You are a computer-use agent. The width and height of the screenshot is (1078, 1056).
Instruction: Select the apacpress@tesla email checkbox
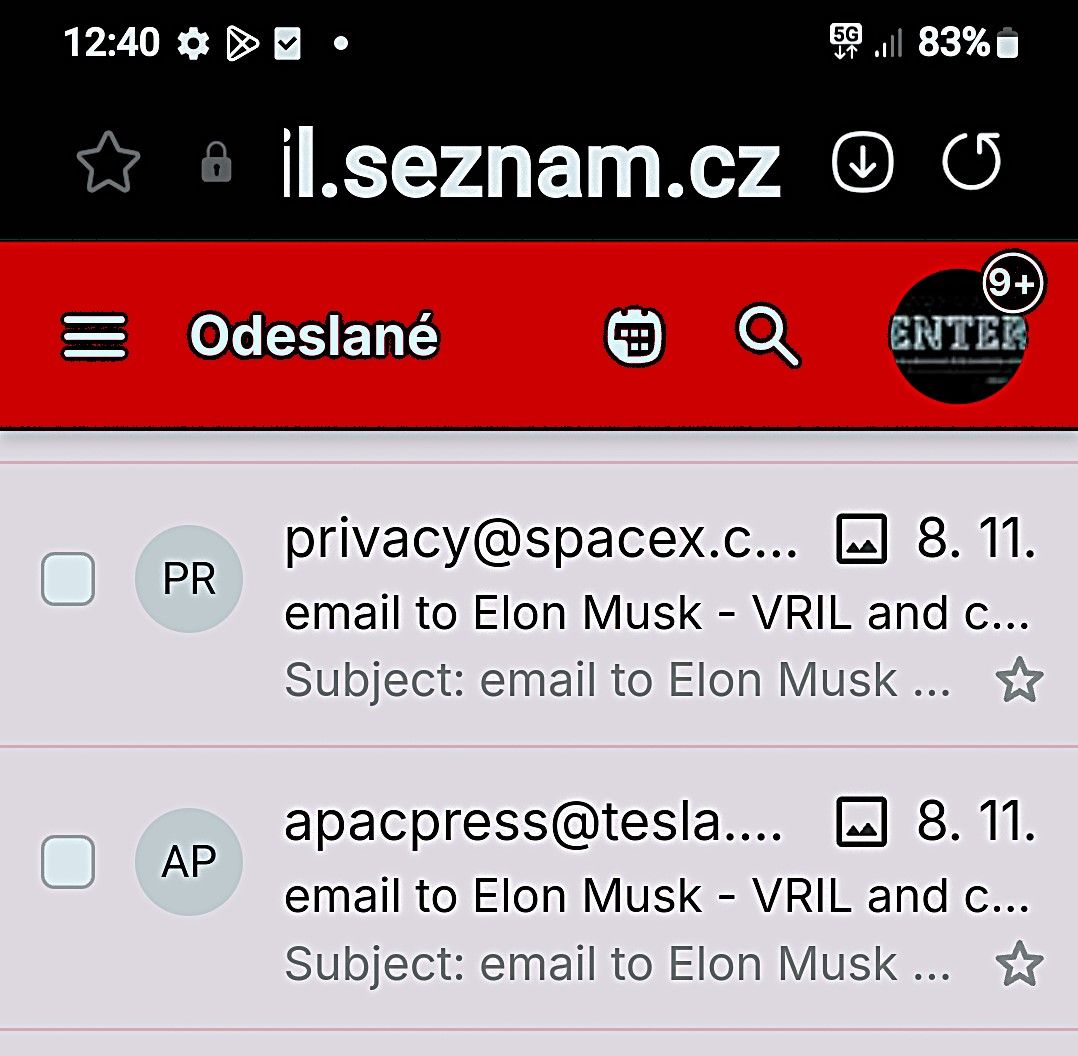tap(68, 862)
